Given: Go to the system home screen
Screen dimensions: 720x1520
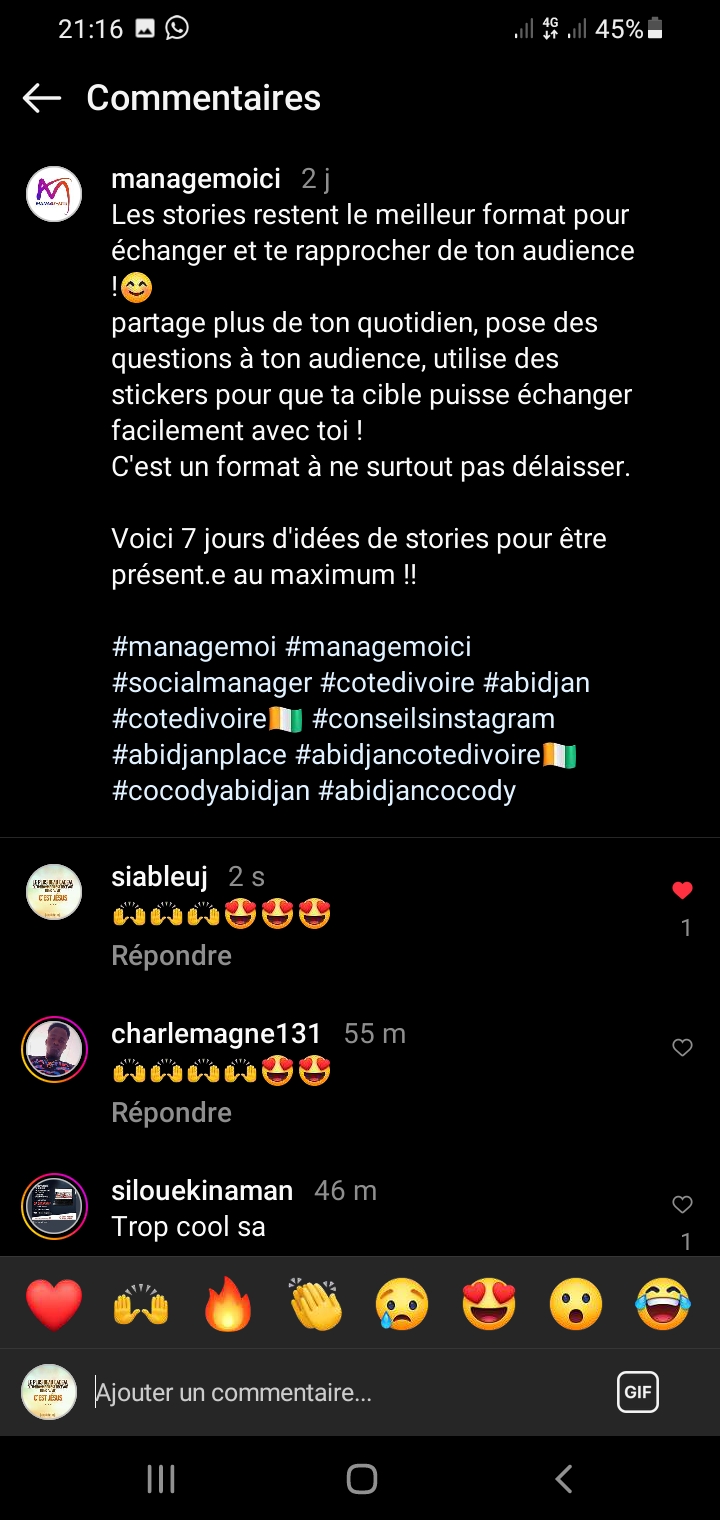Looking at the screenshot, I should [x=361, y=1479].
